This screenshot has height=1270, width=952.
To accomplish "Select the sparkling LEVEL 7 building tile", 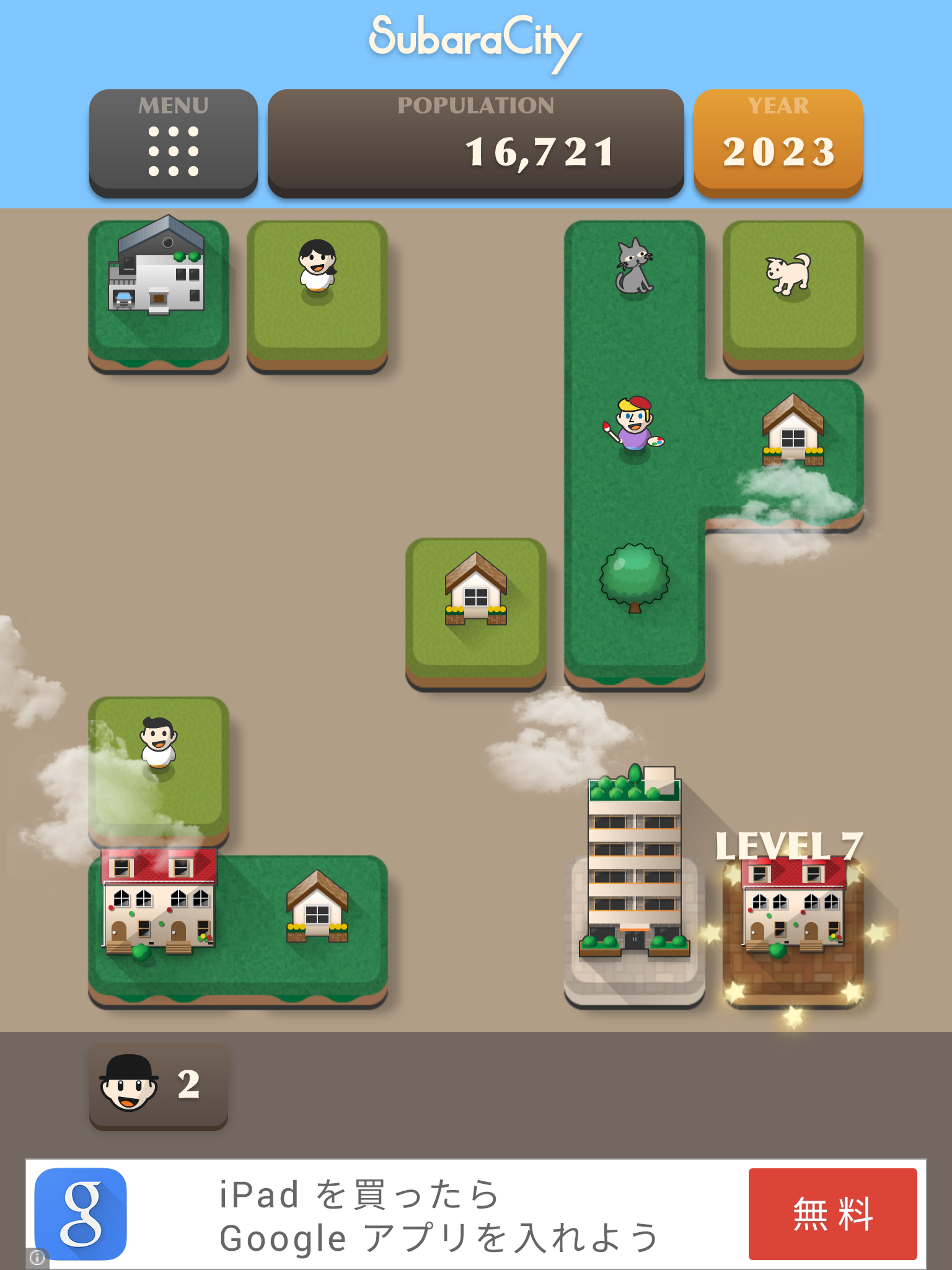I will 793,924.
